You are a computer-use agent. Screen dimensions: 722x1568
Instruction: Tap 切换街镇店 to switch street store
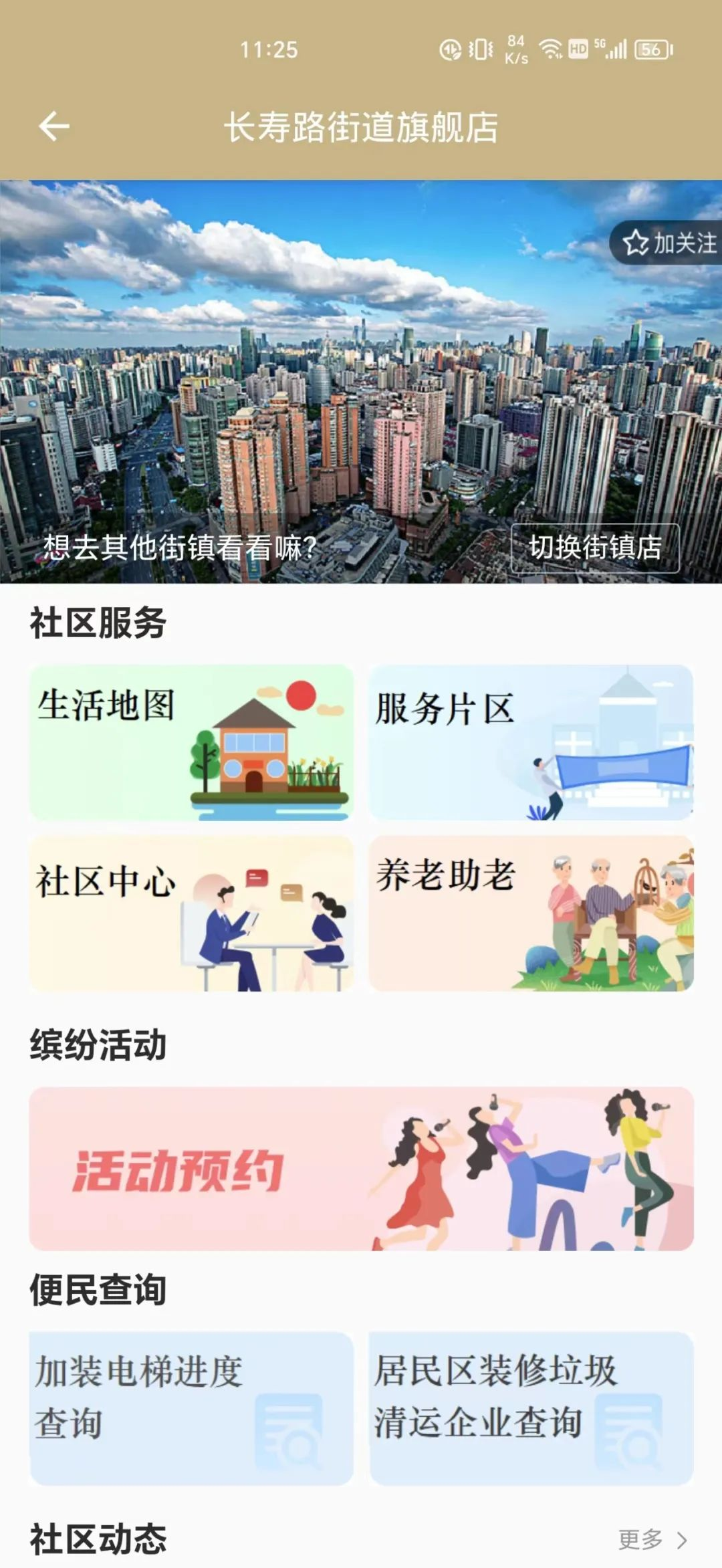595,548
